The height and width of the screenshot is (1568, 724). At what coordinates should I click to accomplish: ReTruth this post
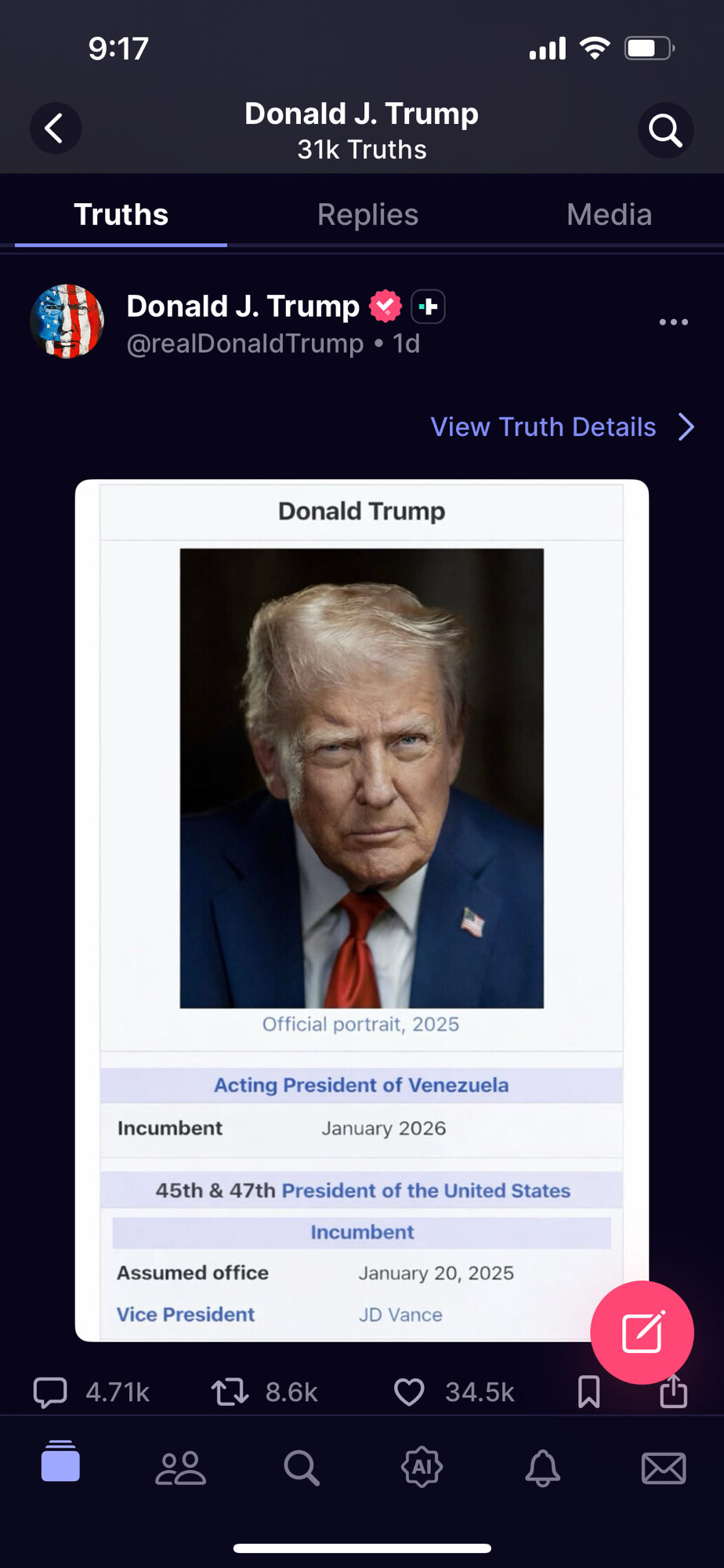[x=230, y=1392]
